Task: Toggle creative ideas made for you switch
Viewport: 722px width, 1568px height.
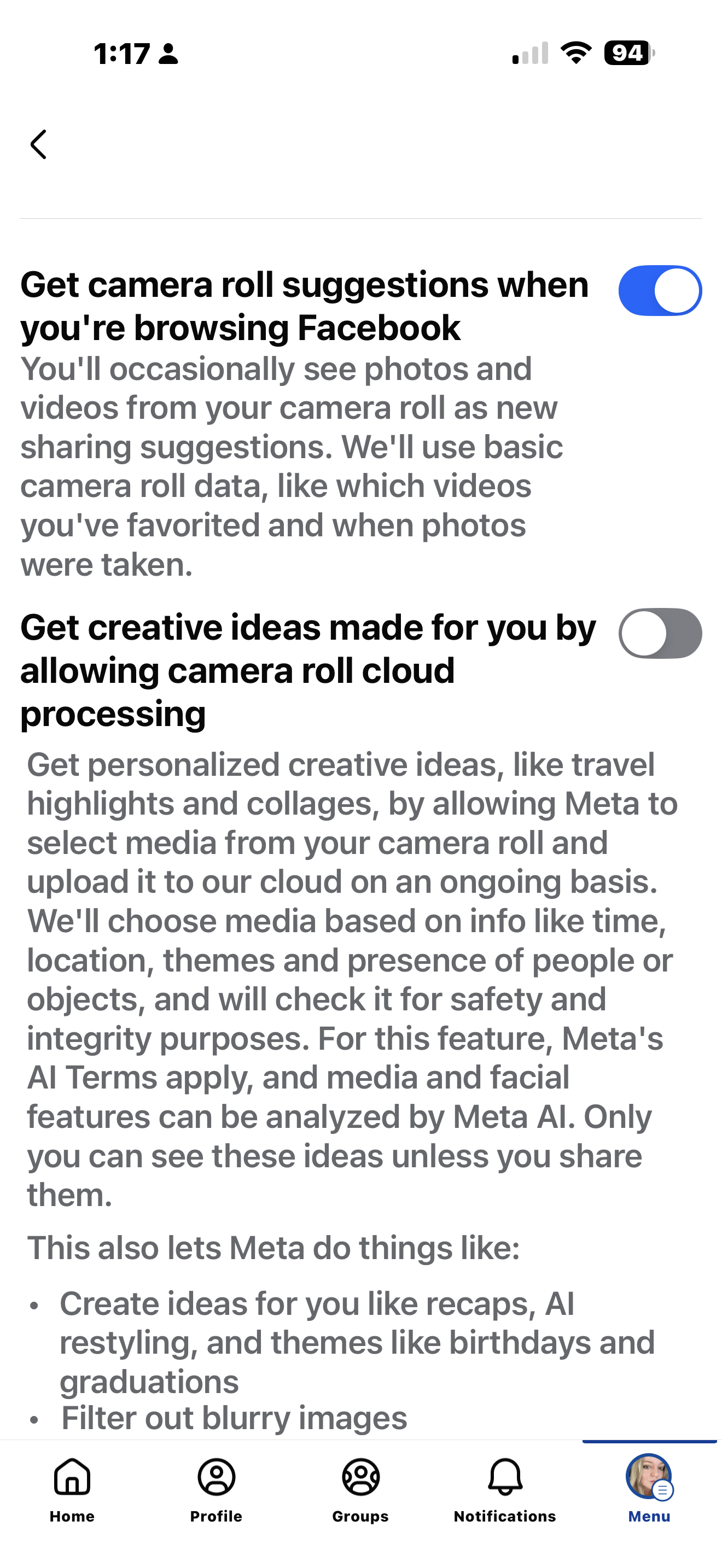Action: tap(661, 634)
